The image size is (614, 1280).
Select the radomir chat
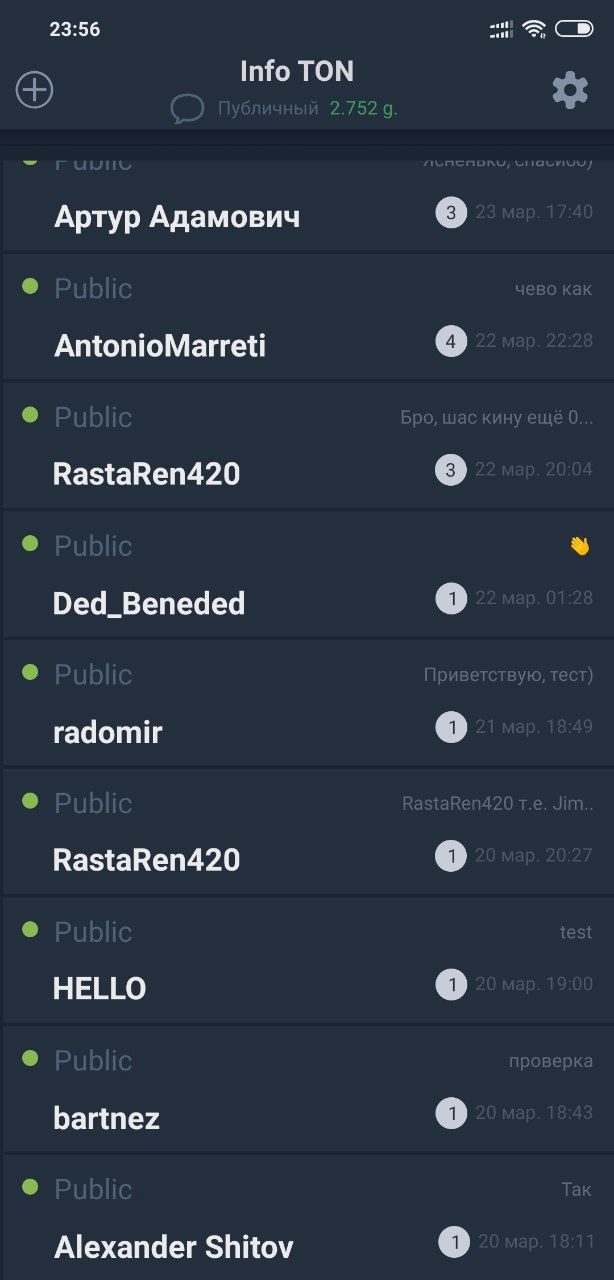307,703
